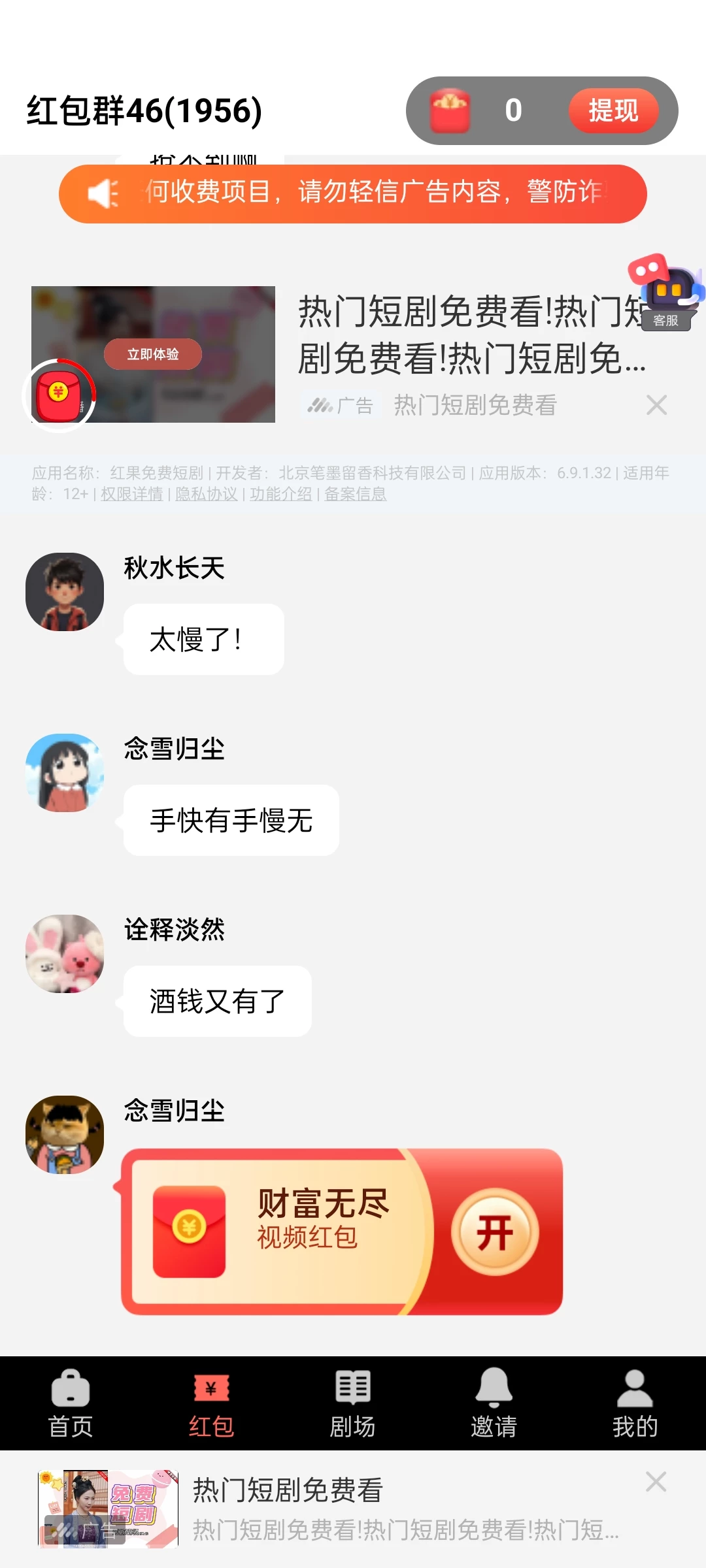Tap the 提现 withdraw button

click(613, 110)
